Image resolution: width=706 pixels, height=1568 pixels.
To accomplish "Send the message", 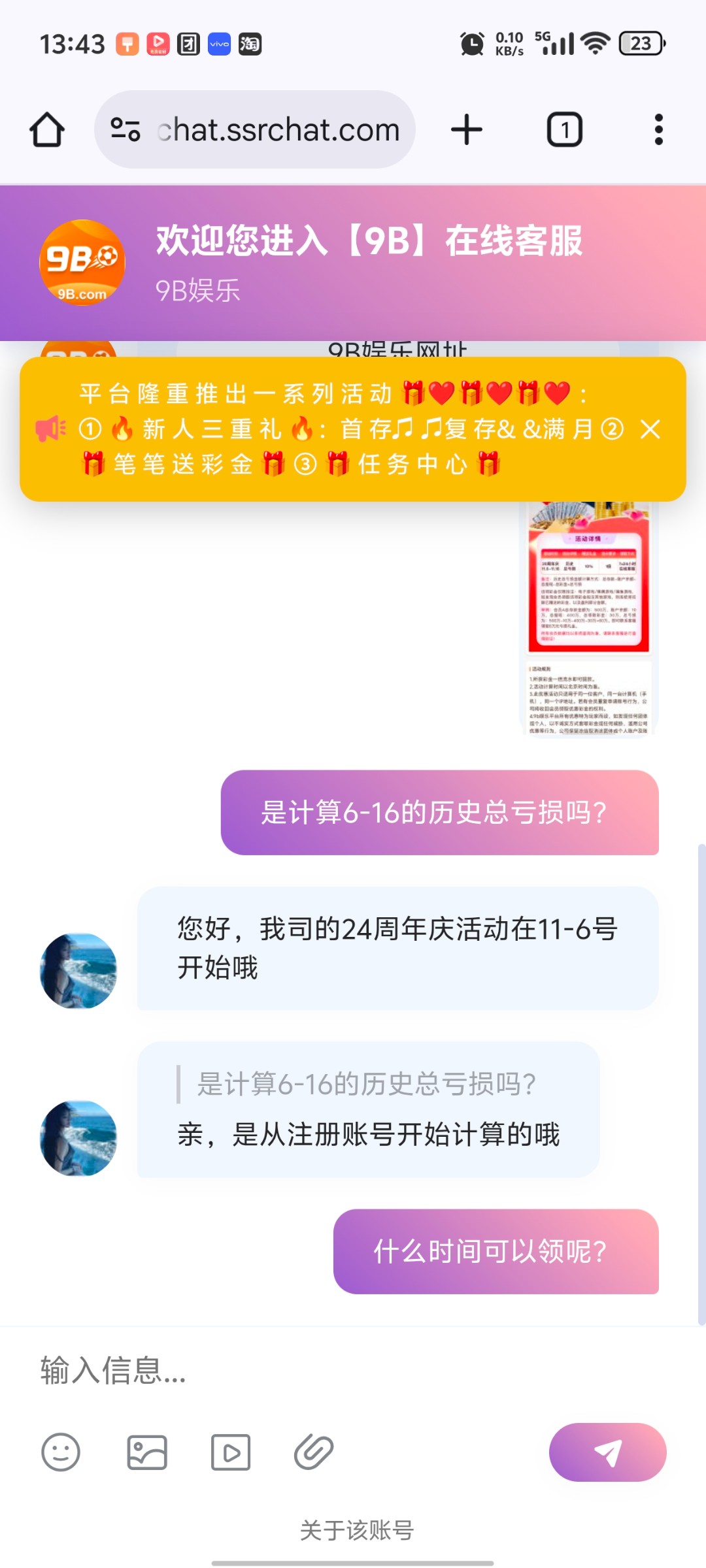I will coord(607,1452).
